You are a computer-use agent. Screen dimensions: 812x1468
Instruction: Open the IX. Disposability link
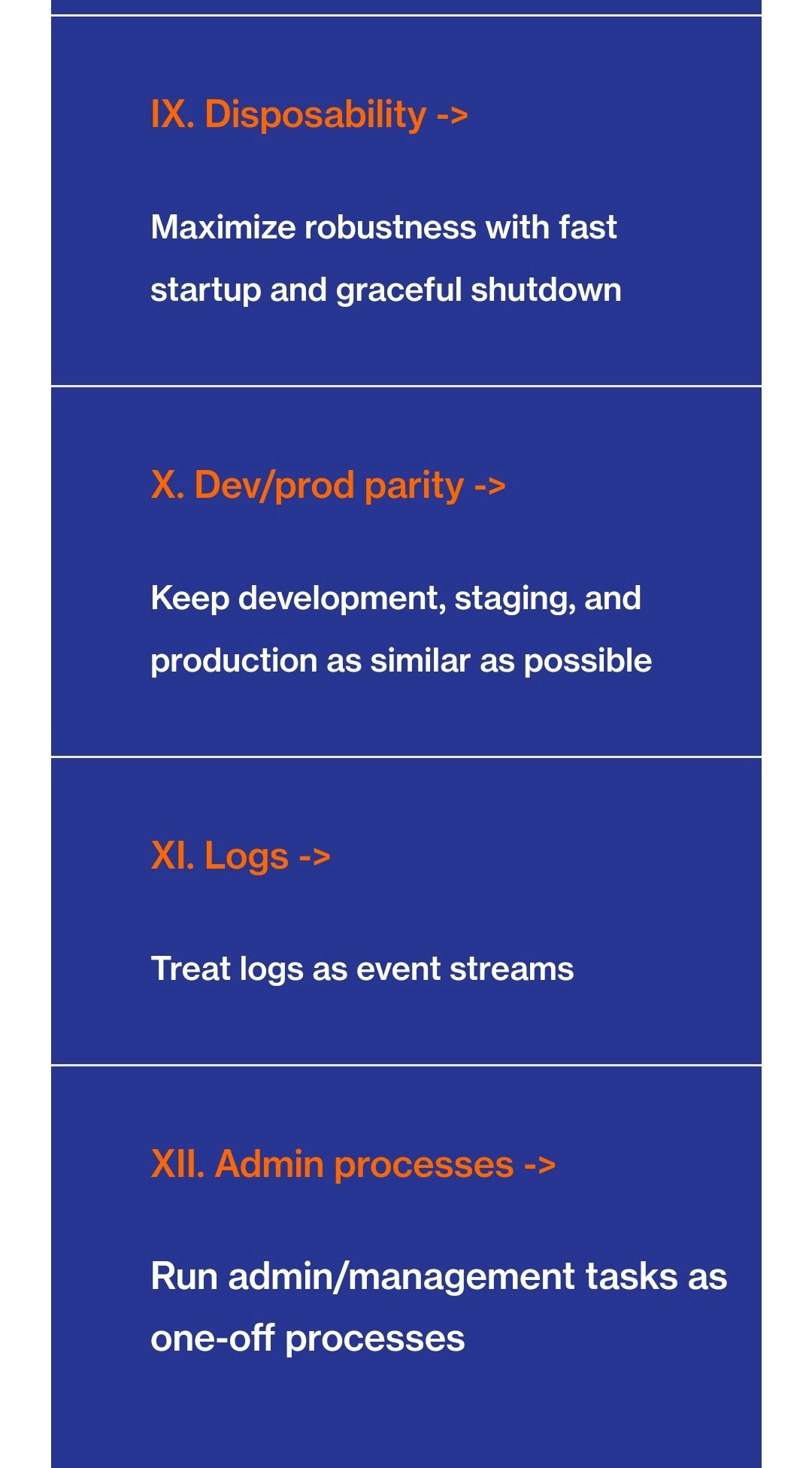309,115
